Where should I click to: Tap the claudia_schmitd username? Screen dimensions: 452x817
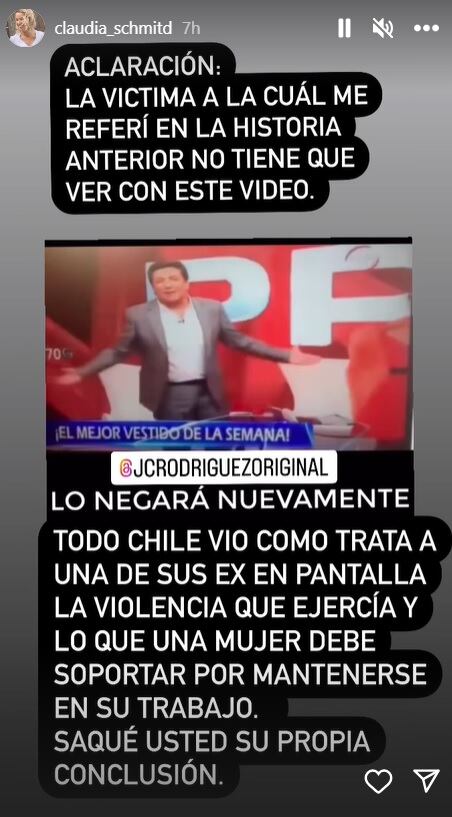pyautogui.click(x=113, y=29)
